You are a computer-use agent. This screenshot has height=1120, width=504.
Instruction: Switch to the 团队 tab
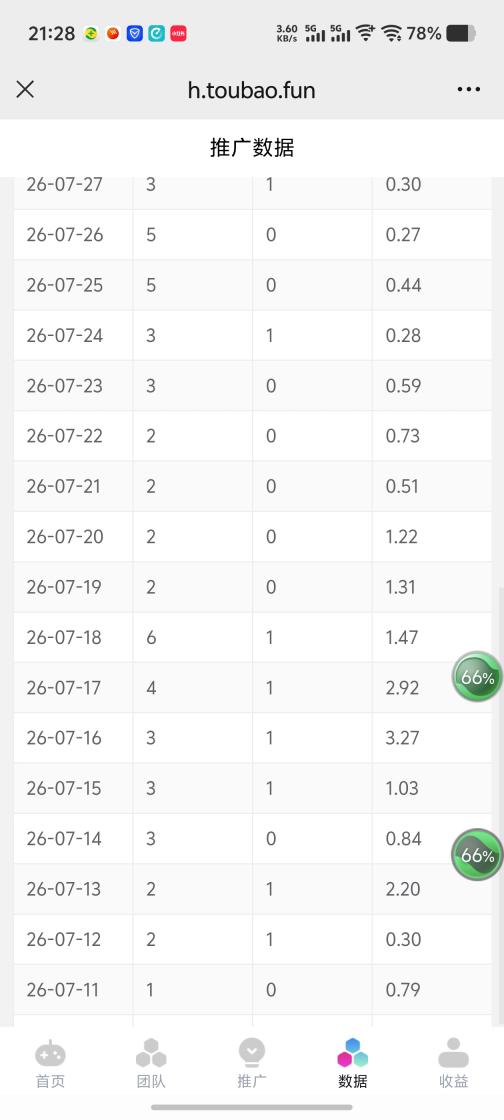click(151, 1063)
